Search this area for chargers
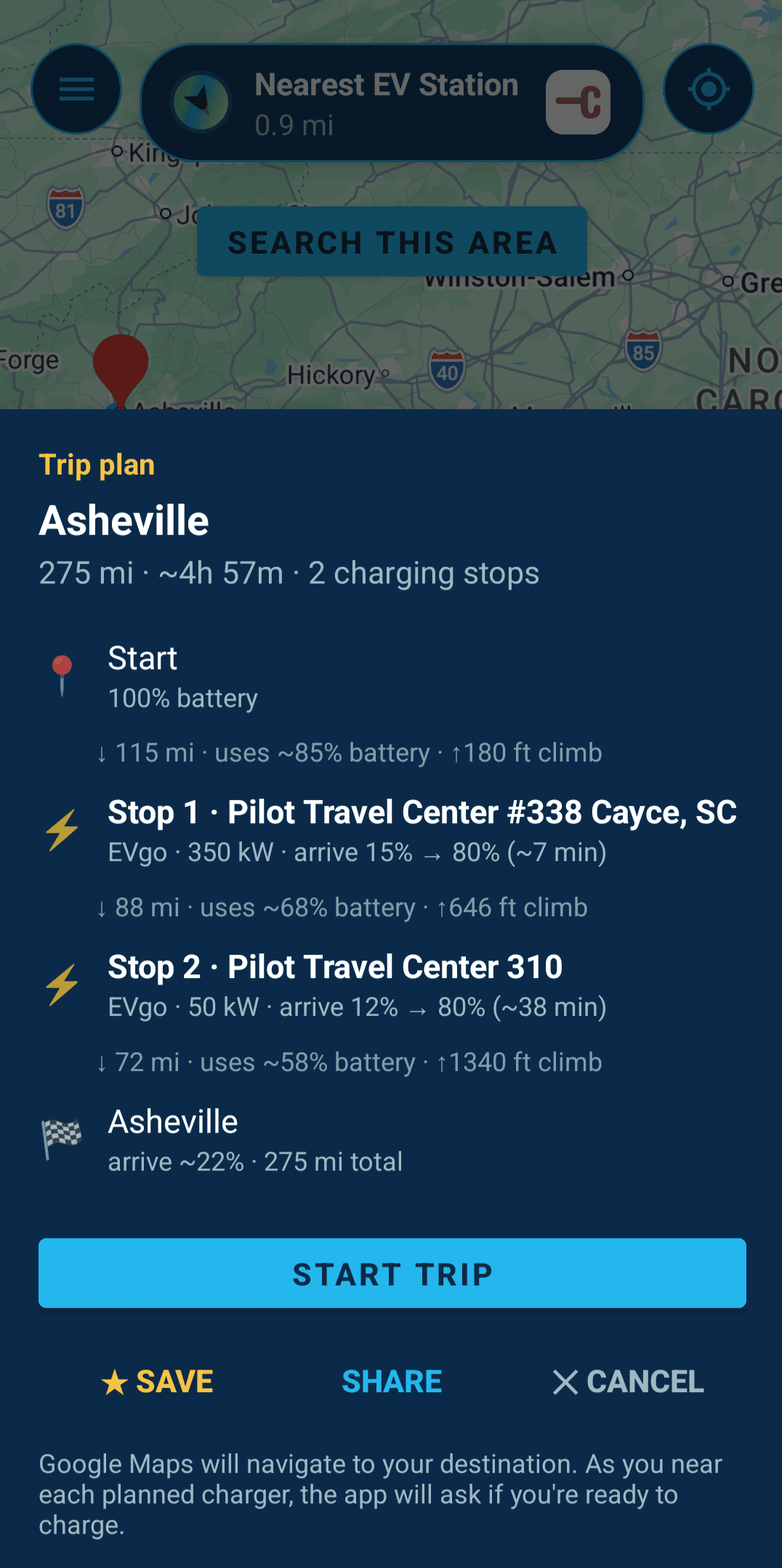 [x=392, y=242]
